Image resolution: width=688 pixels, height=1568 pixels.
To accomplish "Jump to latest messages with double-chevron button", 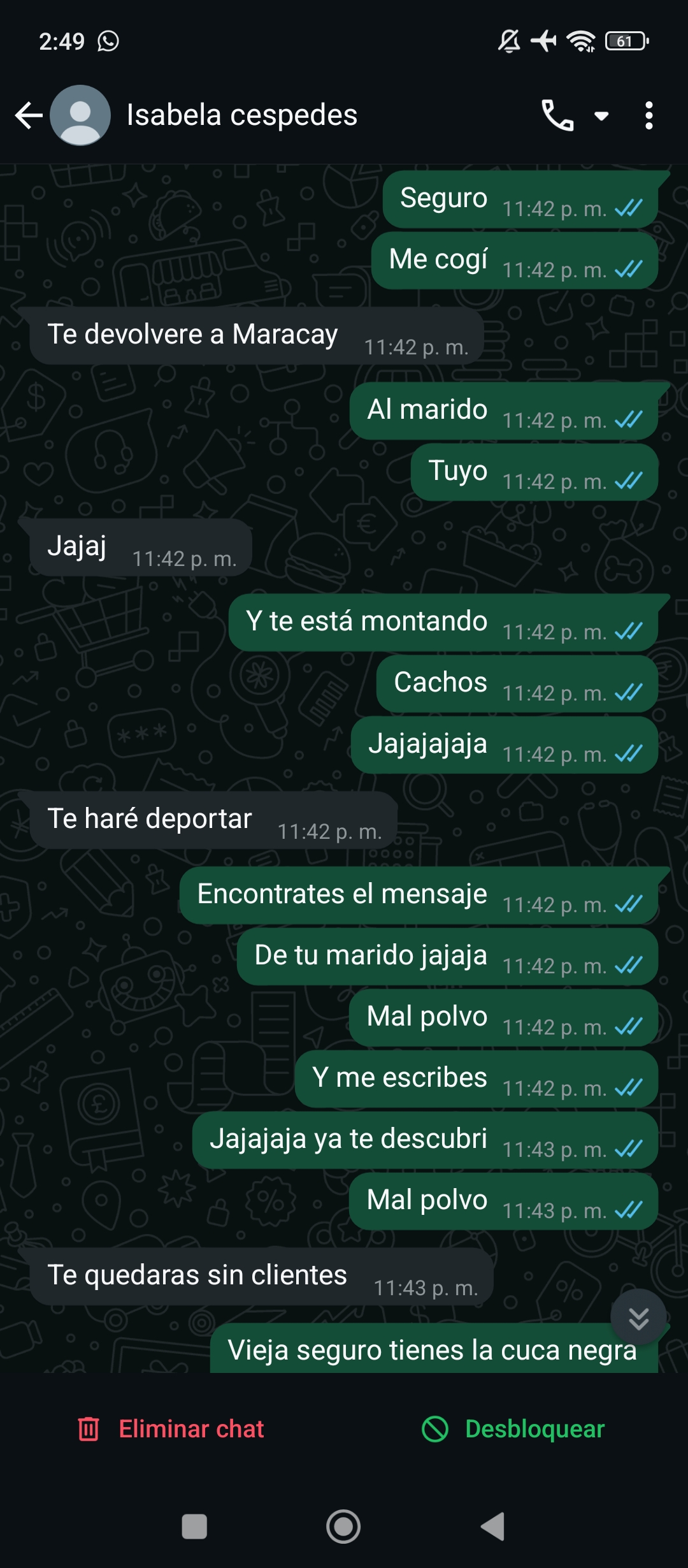I will pyautogui.click(x=638, y=1317).
